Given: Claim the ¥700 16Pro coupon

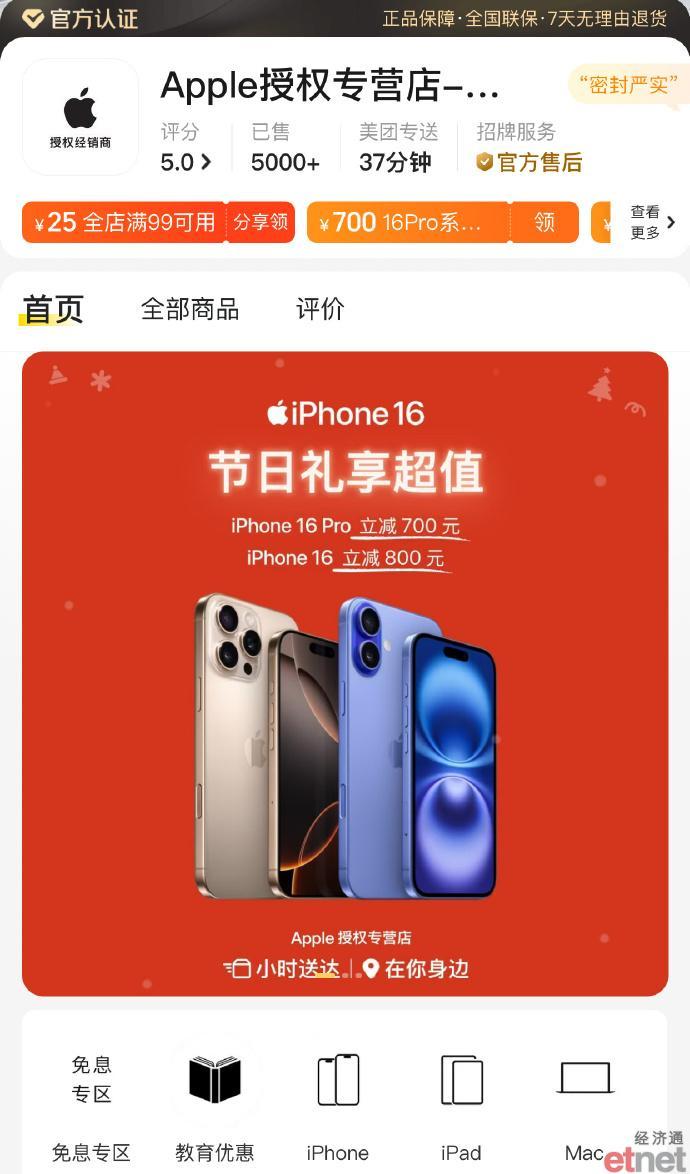Looking at the screenshot, I should [x=545, y=222].
